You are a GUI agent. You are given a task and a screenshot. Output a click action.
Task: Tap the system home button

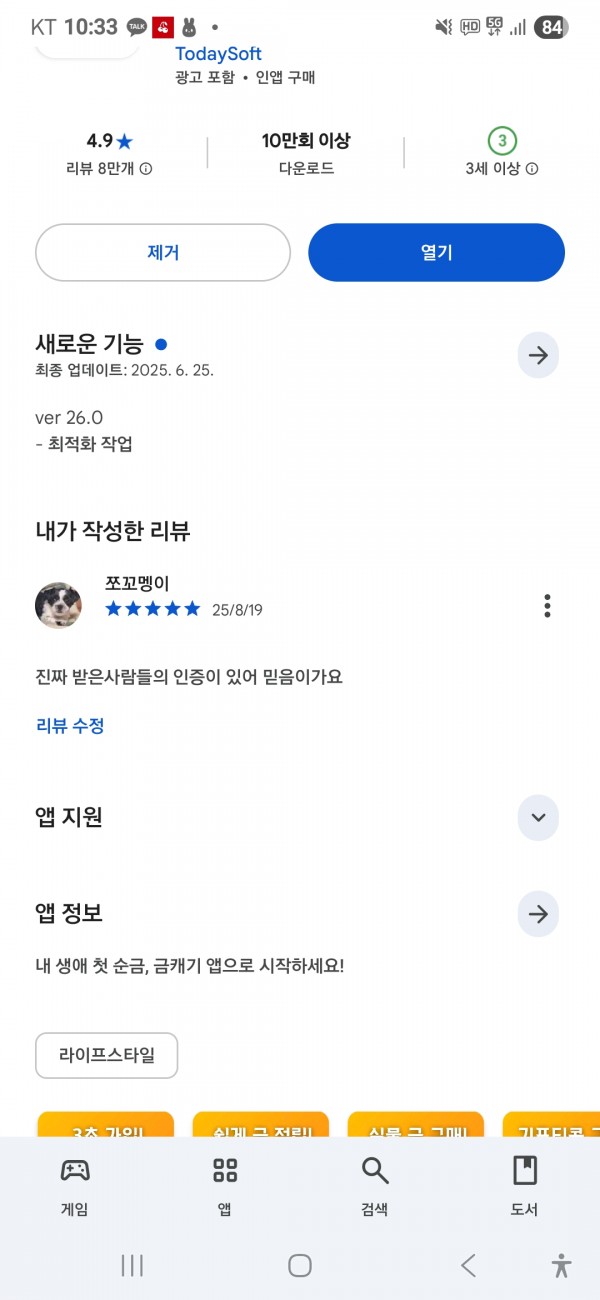click(x=300, y=1265)
